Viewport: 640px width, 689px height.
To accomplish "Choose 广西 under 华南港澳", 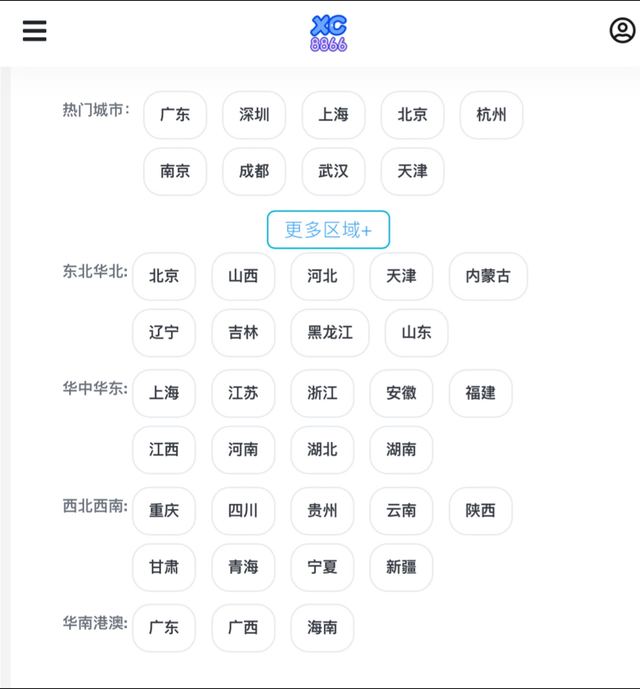I will click(243, 627).
